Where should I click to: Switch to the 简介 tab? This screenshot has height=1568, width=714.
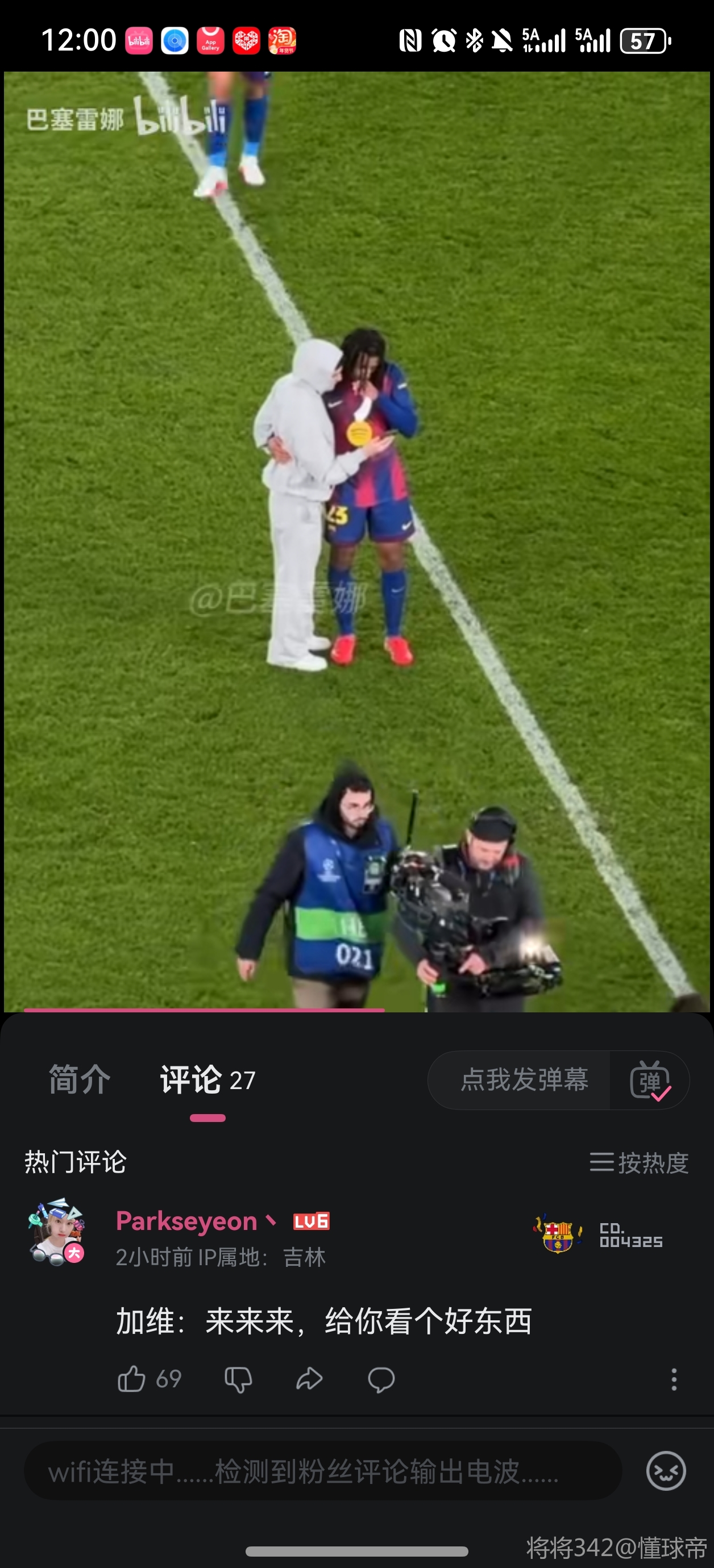[80, 1080]
